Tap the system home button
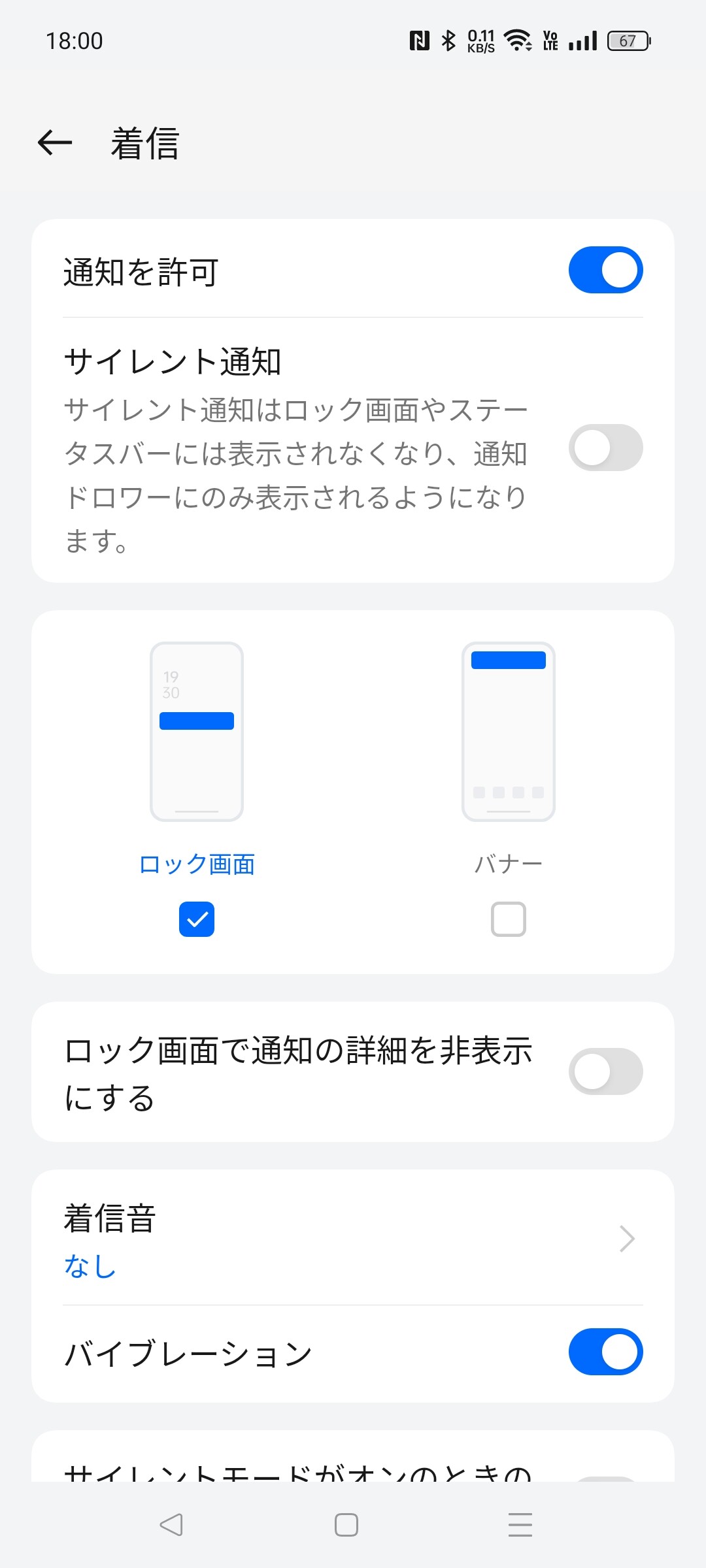 pyautogui.click(x=346, y=1525)
